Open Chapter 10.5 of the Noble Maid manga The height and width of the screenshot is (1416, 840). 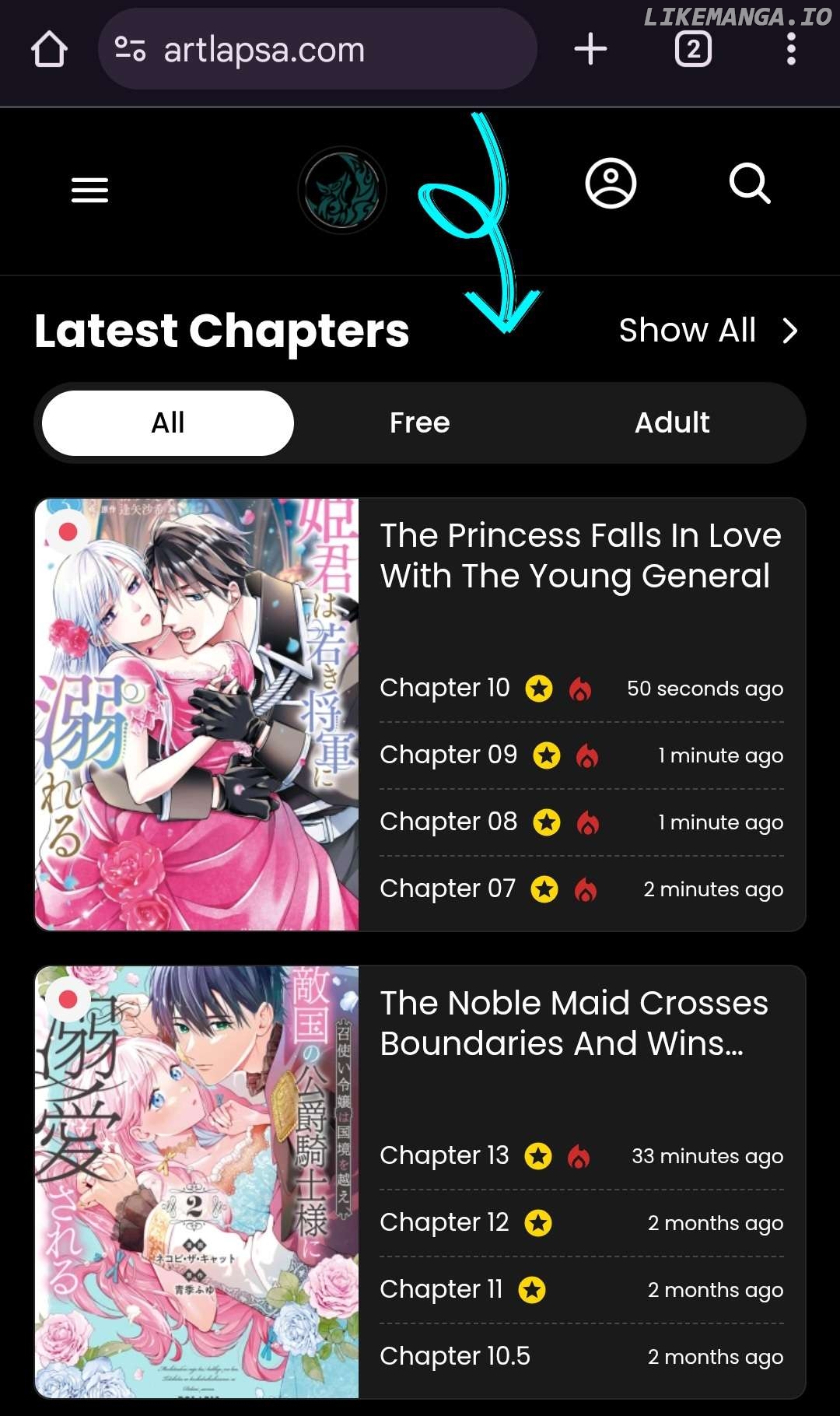point(455,1356)
